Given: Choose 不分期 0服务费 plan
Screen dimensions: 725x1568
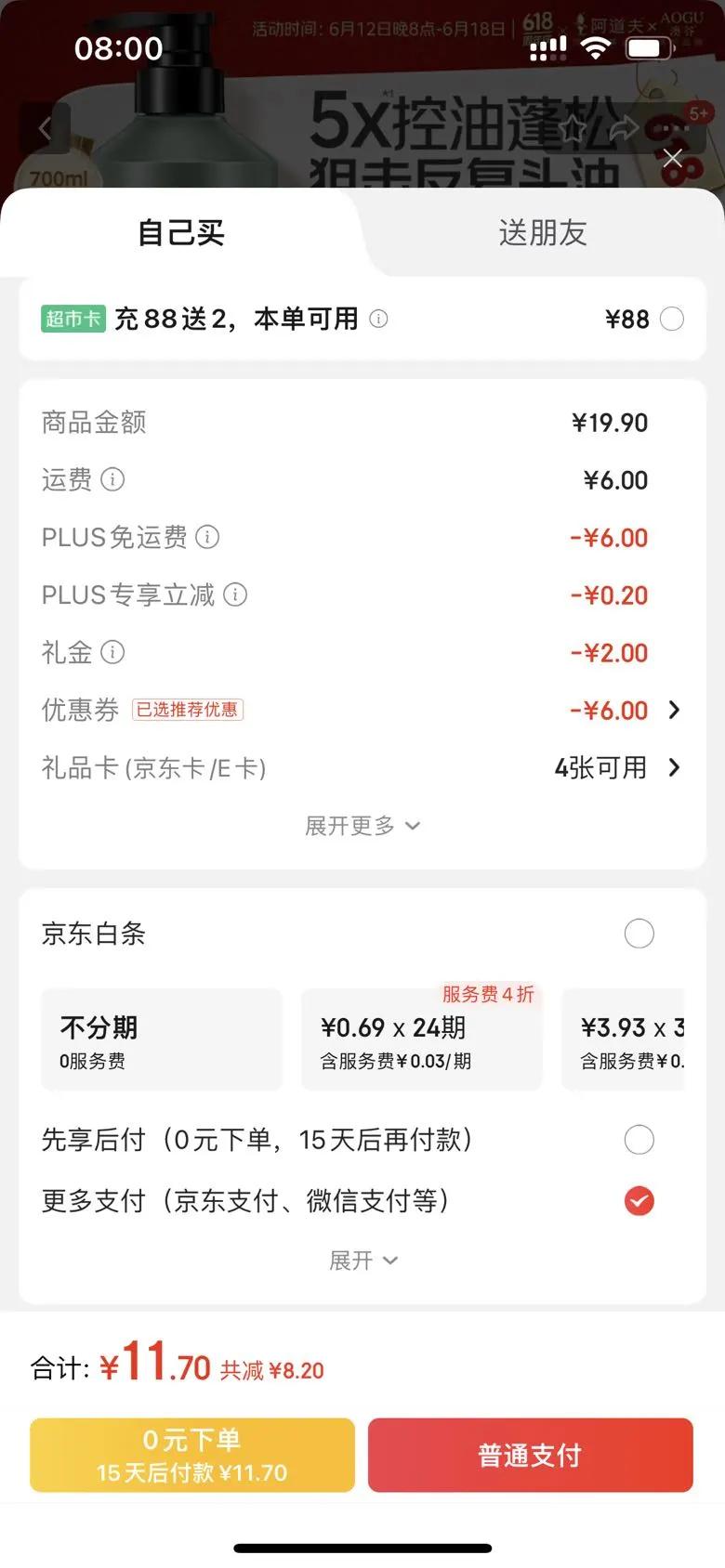Looking at the screenshot, I should (161, 1039).
